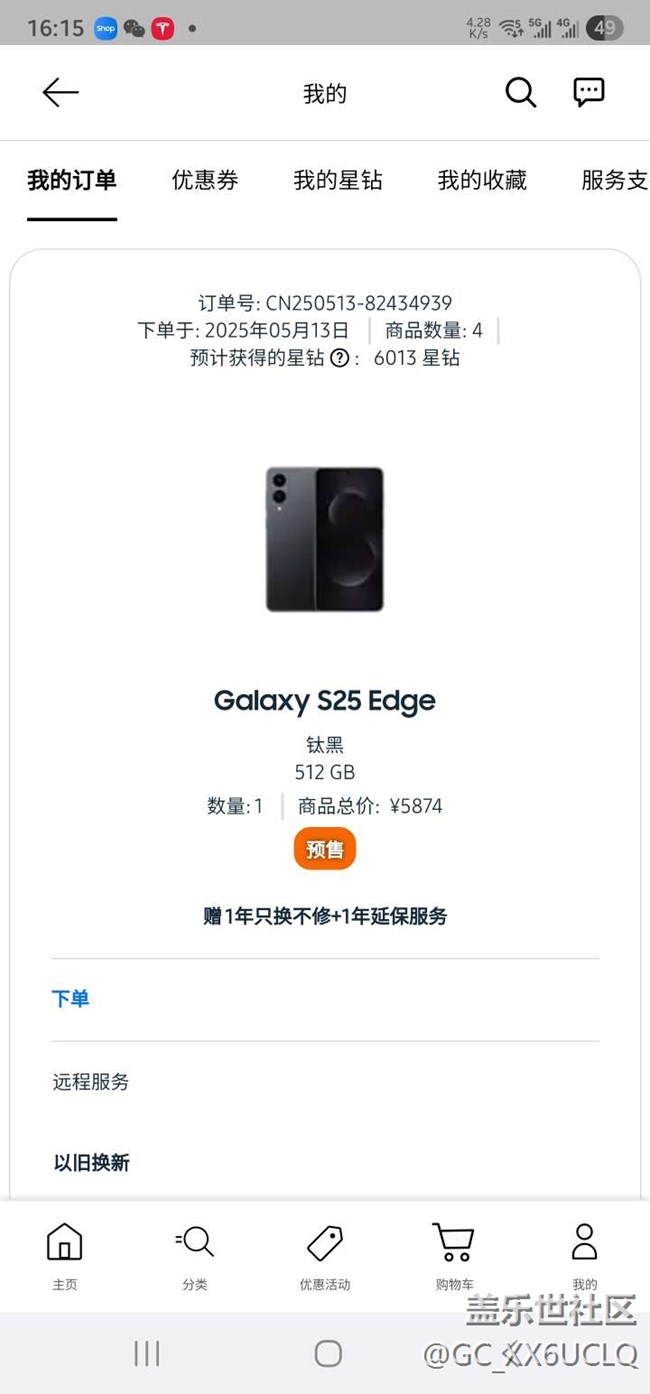Switch to the 我的星钻 tab

337,180
